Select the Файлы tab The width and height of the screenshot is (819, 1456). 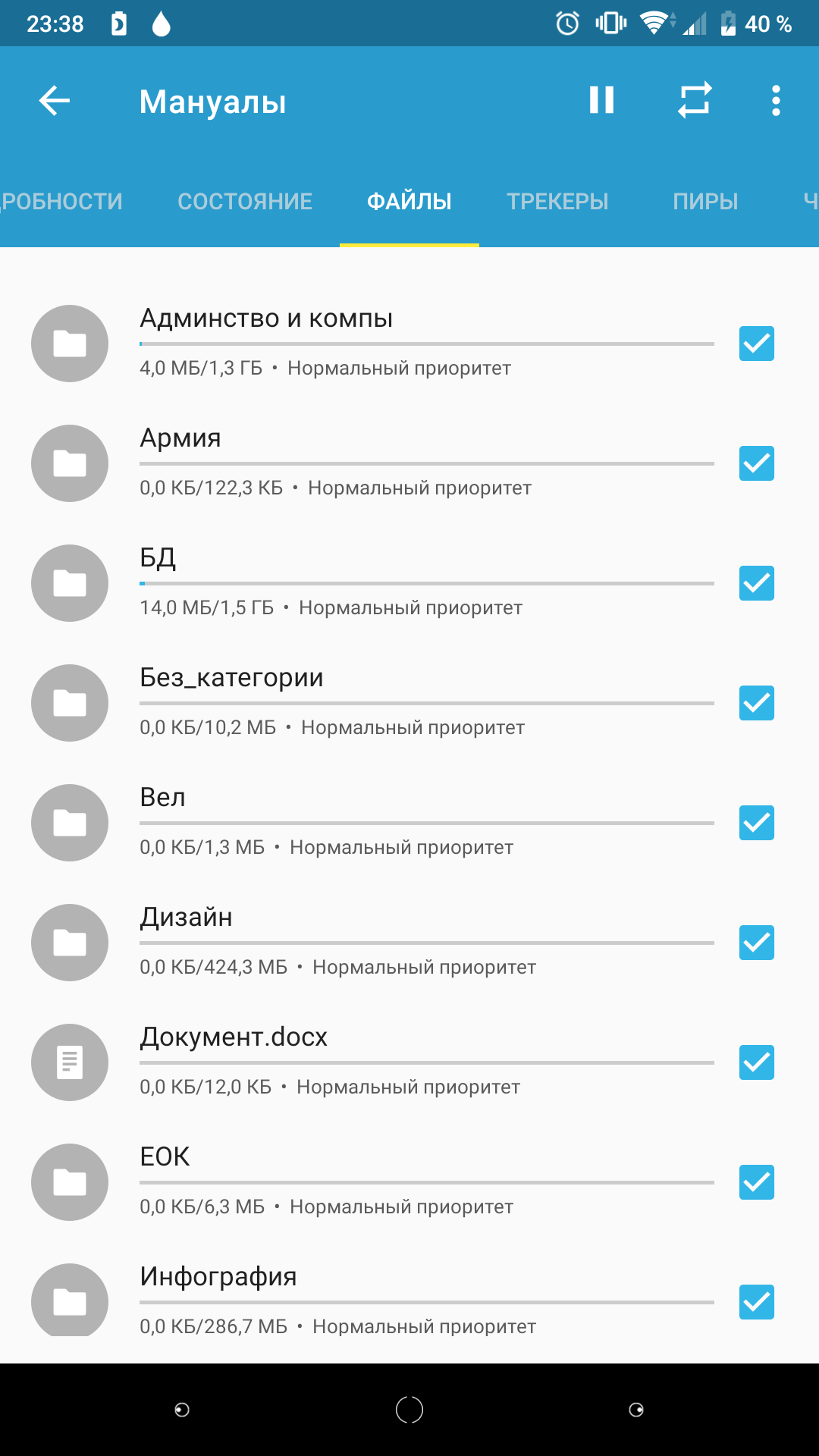409,201
